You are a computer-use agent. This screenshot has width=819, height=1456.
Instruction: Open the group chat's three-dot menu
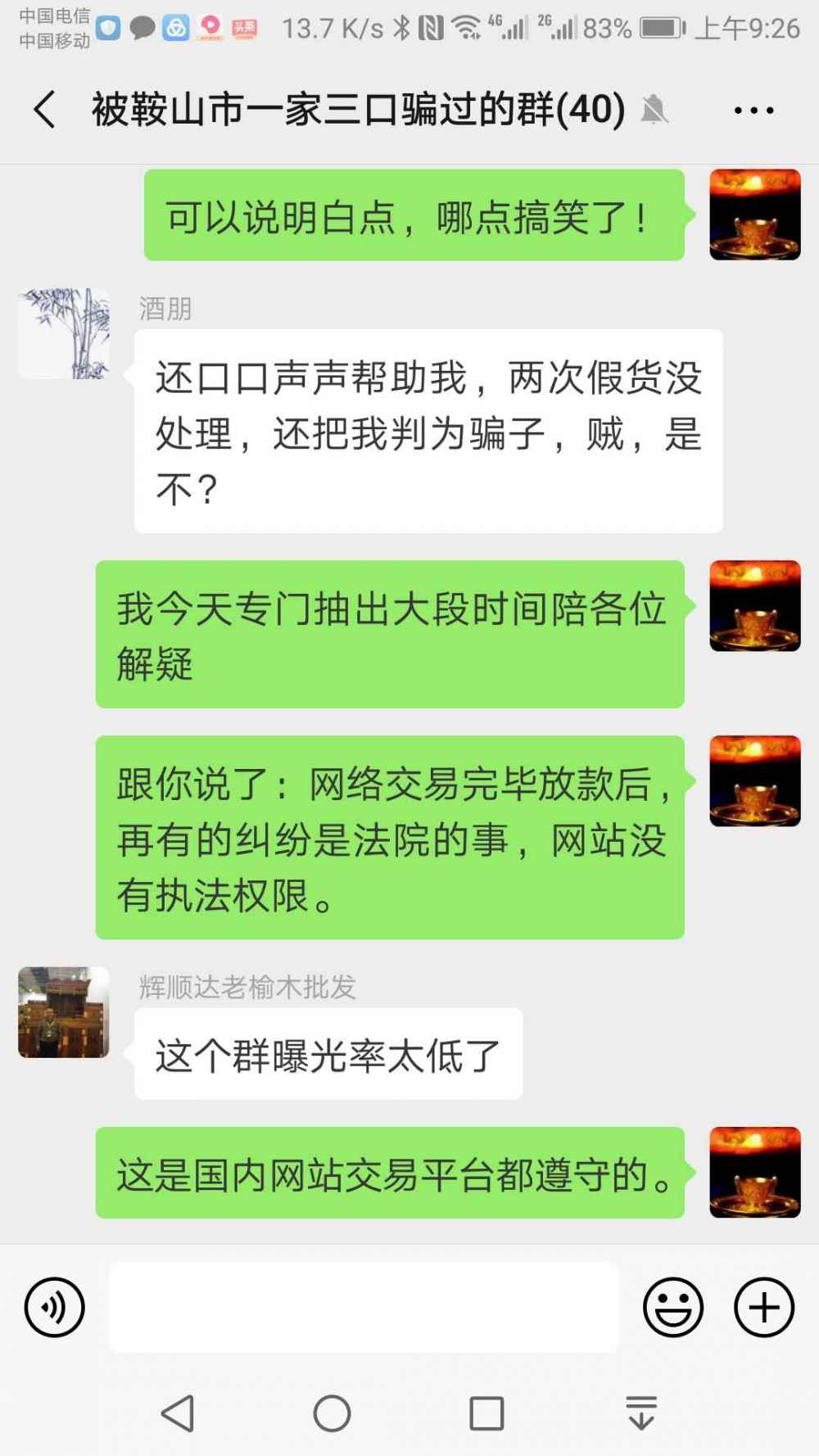click(x=753, y=111)
